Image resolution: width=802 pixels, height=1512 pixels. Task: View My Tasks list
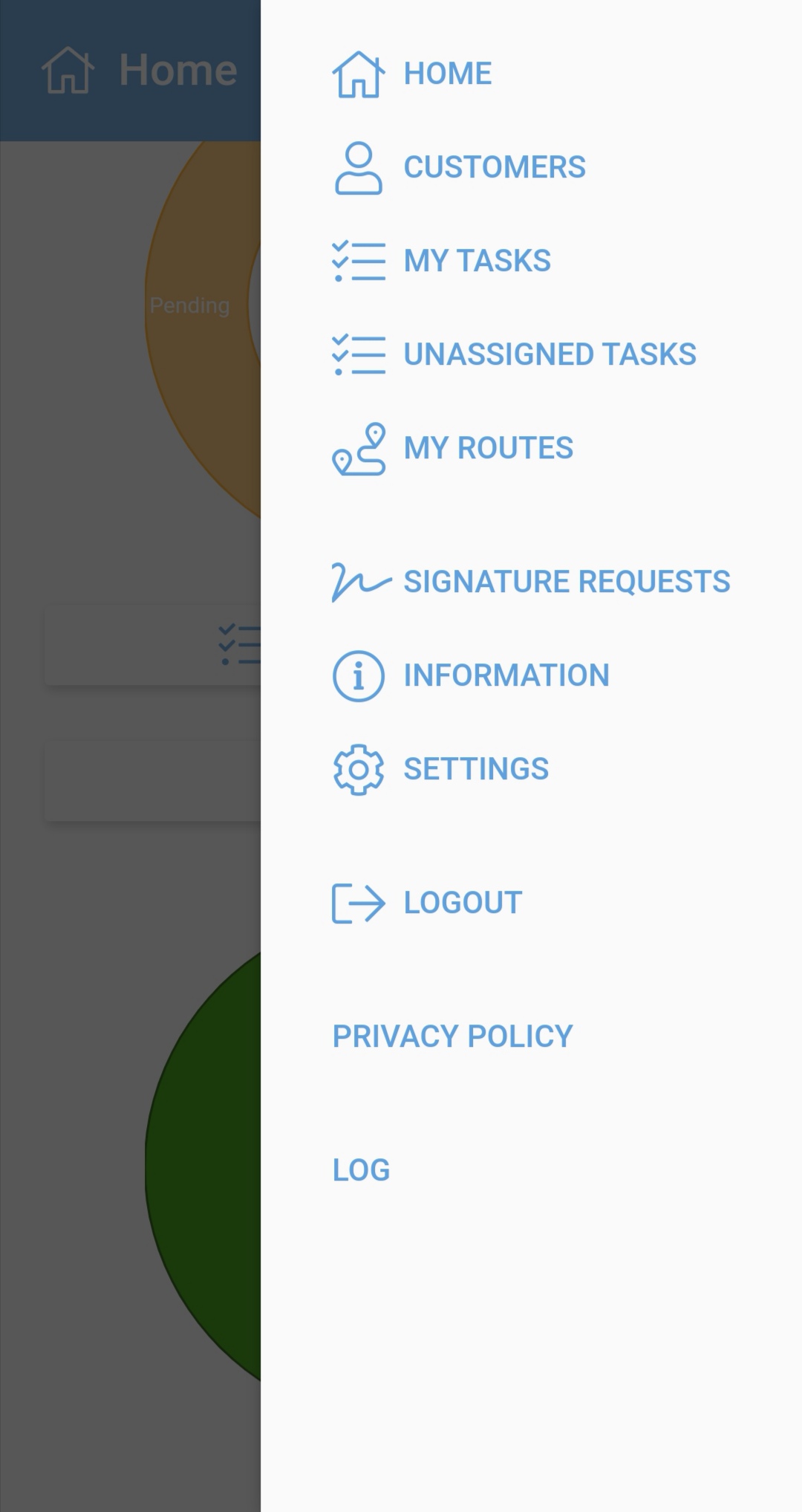tap(477, 261)
